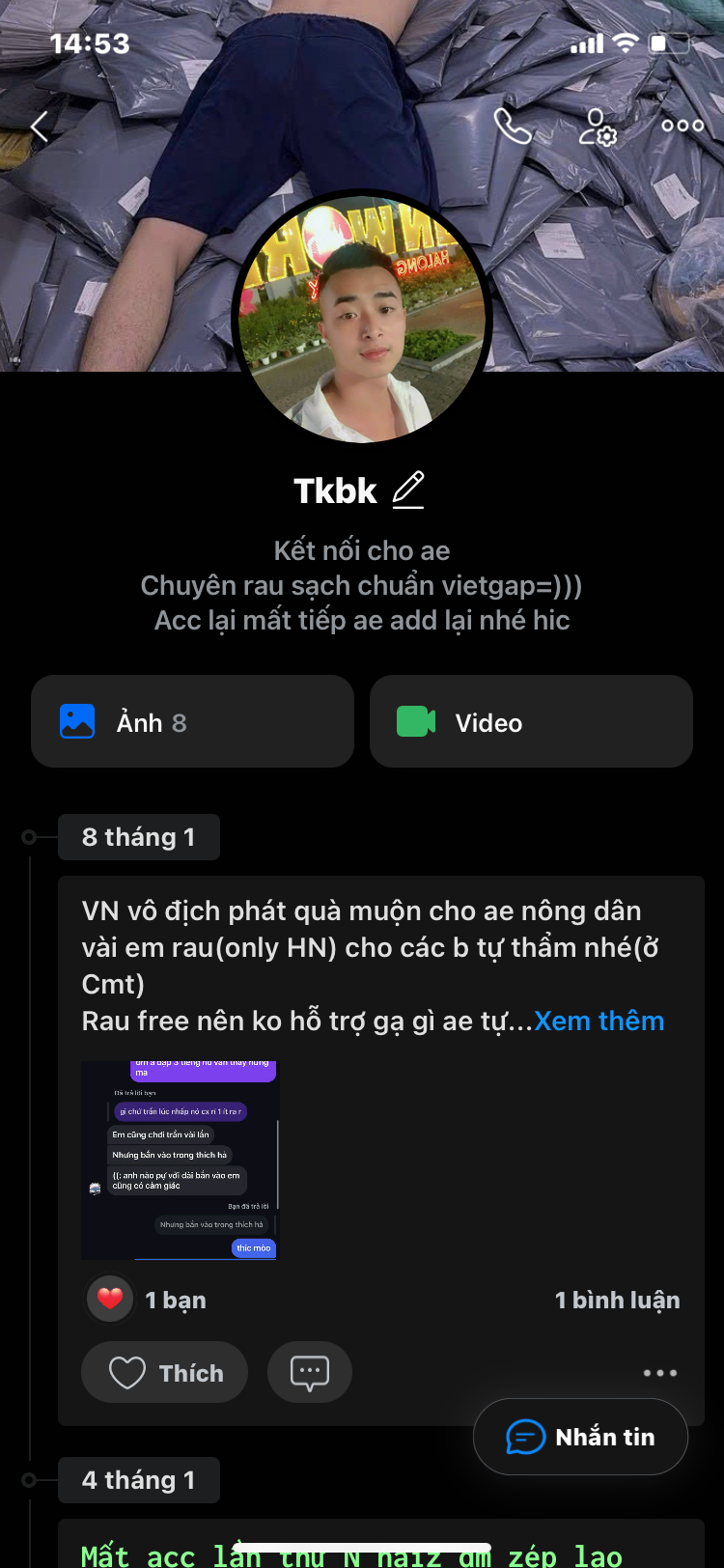The height and width of the screenshot is (1568, 724).
Task: View the 1 bình luận comments
Action: click(617, 1301)
